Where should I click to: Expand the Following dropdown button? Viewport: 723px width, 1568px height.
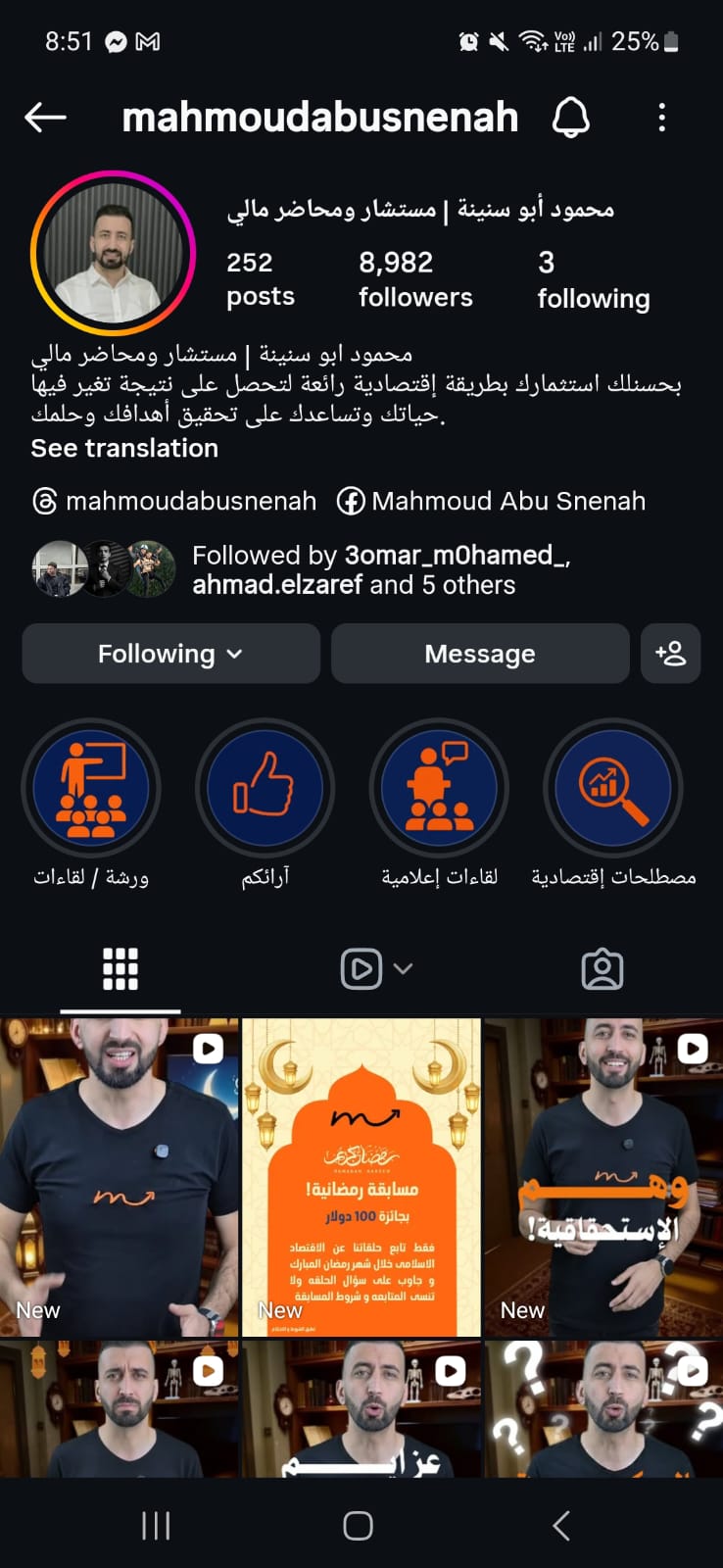pyautogui.click(x=170, y=654)
